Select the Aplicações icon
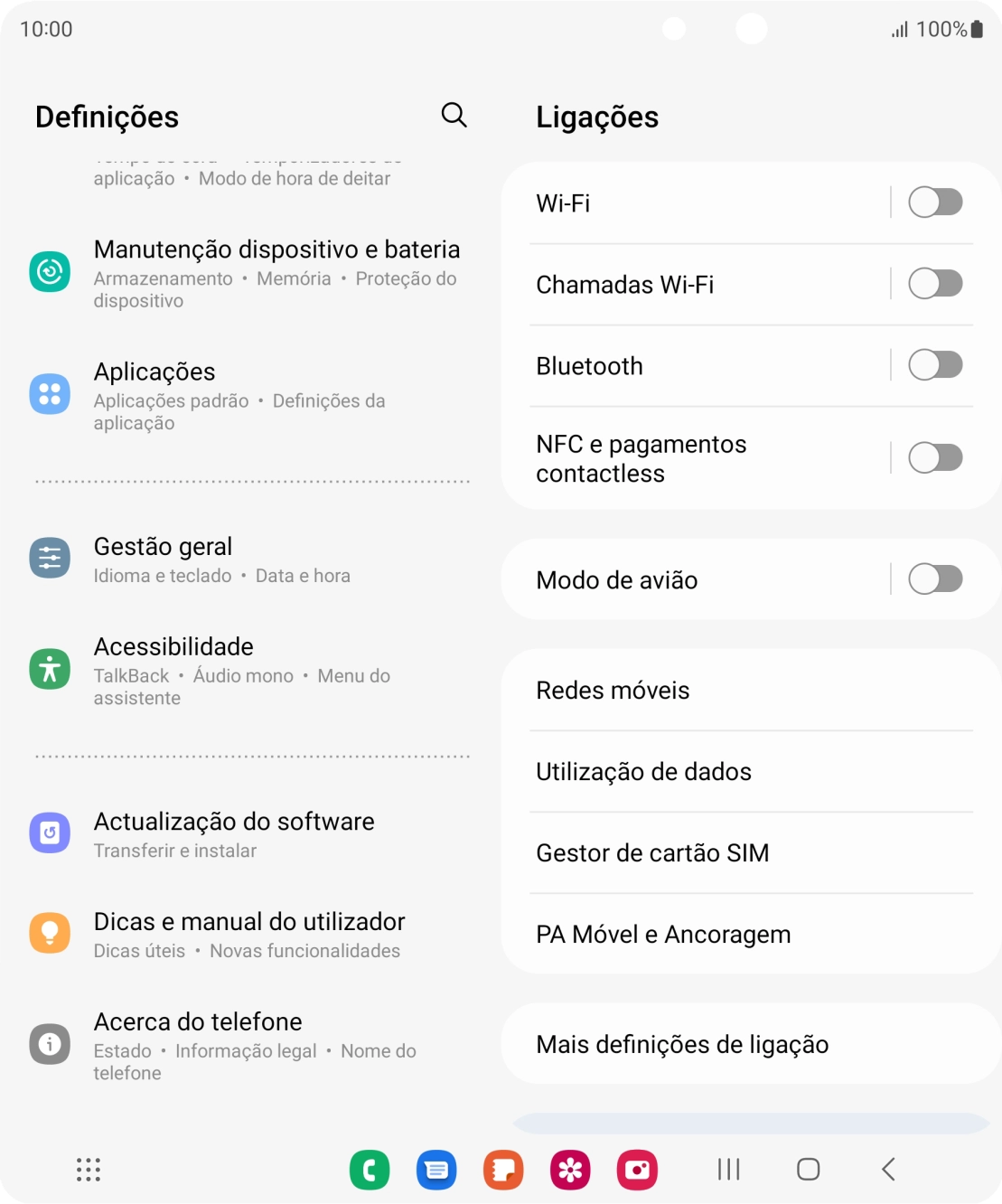1002x1204 pixels. (x=51, y=394)
